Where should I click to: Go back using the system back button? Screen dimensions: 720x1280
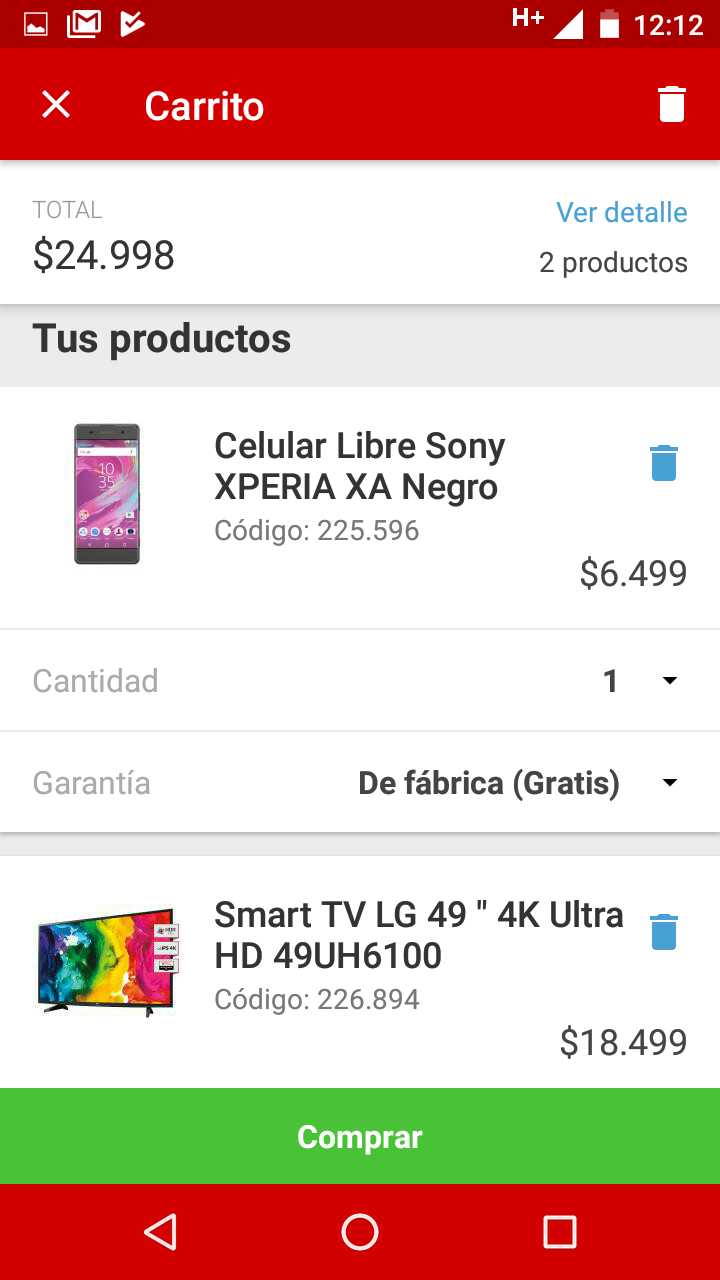[x=160, y=1231]
